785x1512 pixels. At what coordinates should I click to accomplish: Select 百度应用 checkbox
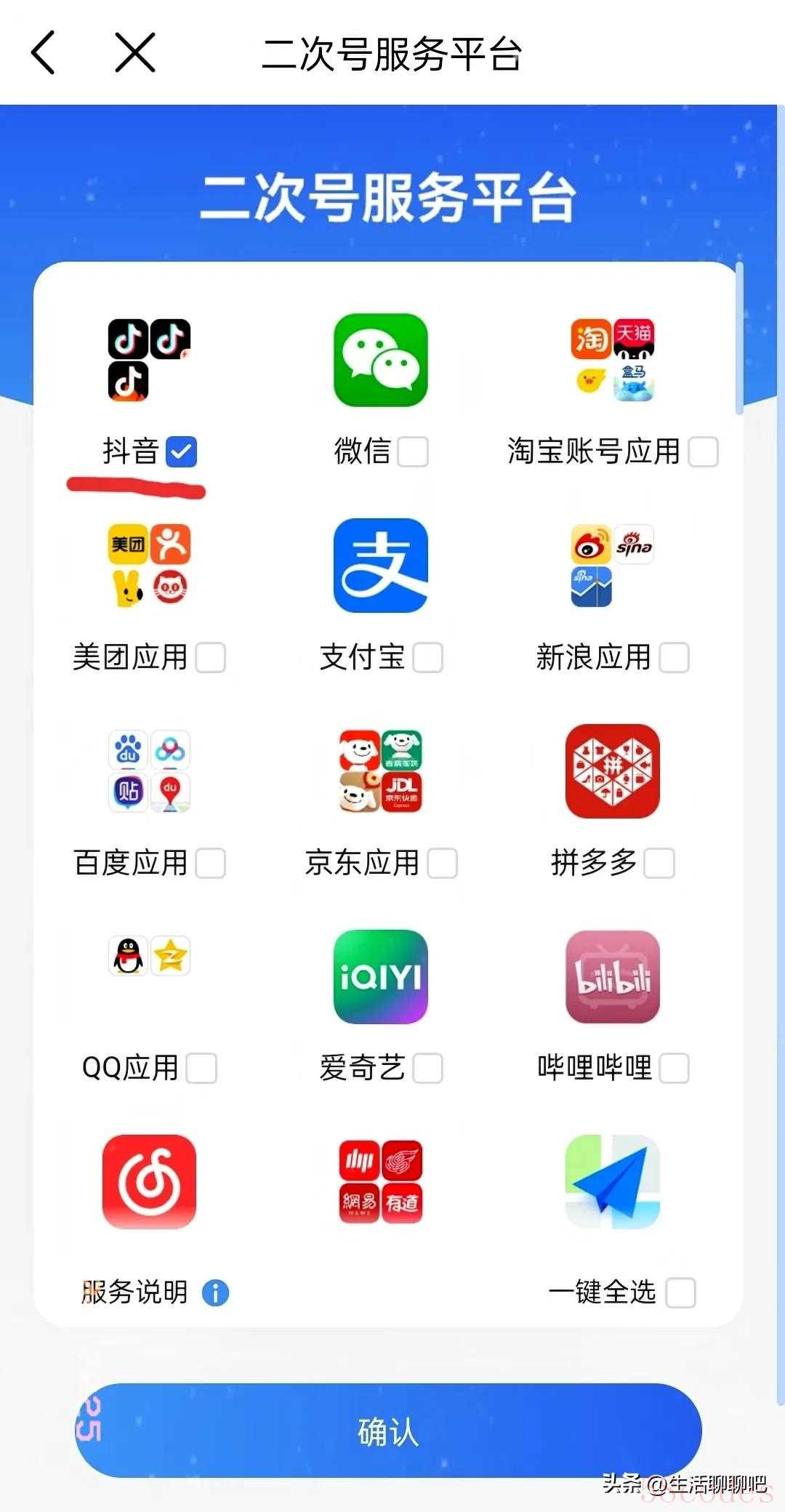point(211,864)
